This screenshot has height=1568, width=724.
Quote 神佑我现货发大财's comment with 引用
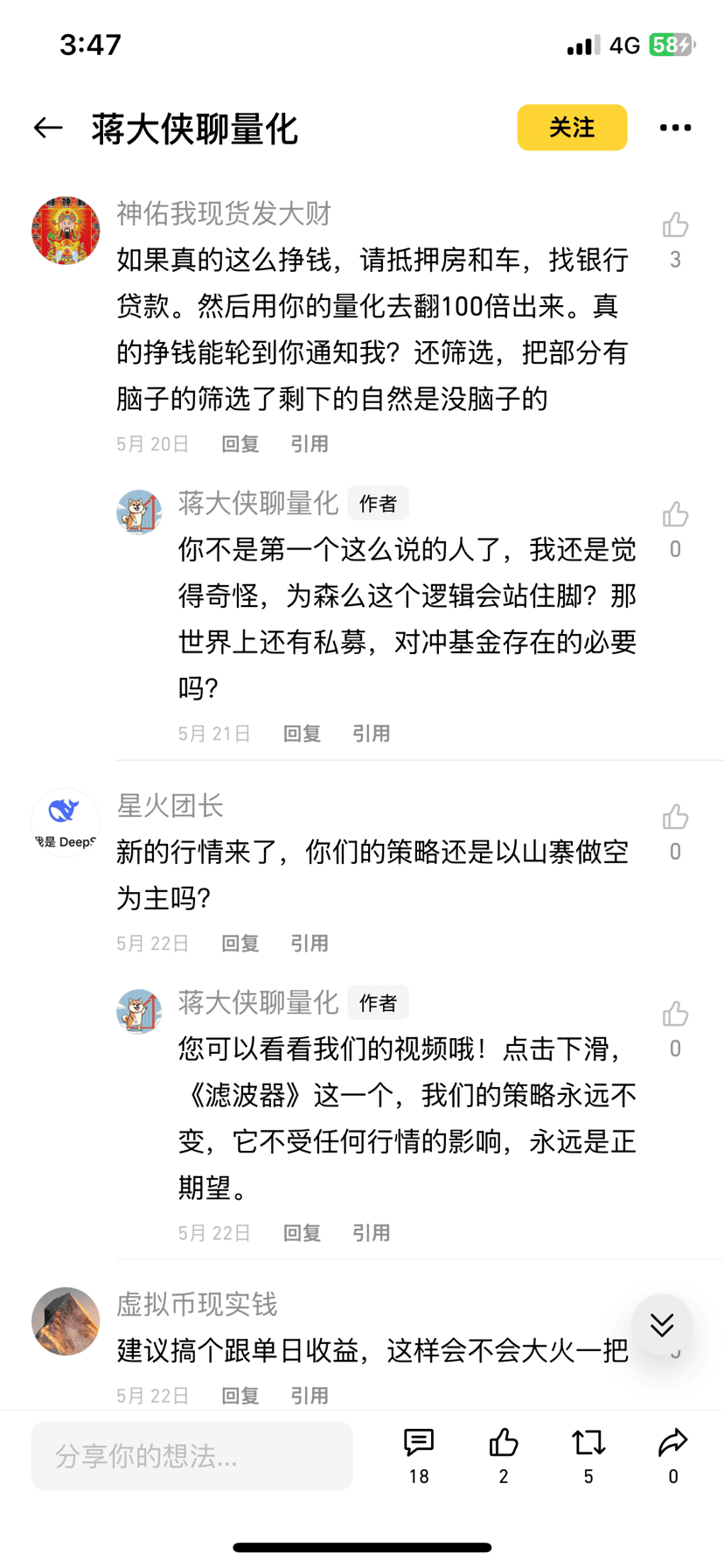pyautogui.click(x=310, y=444)
